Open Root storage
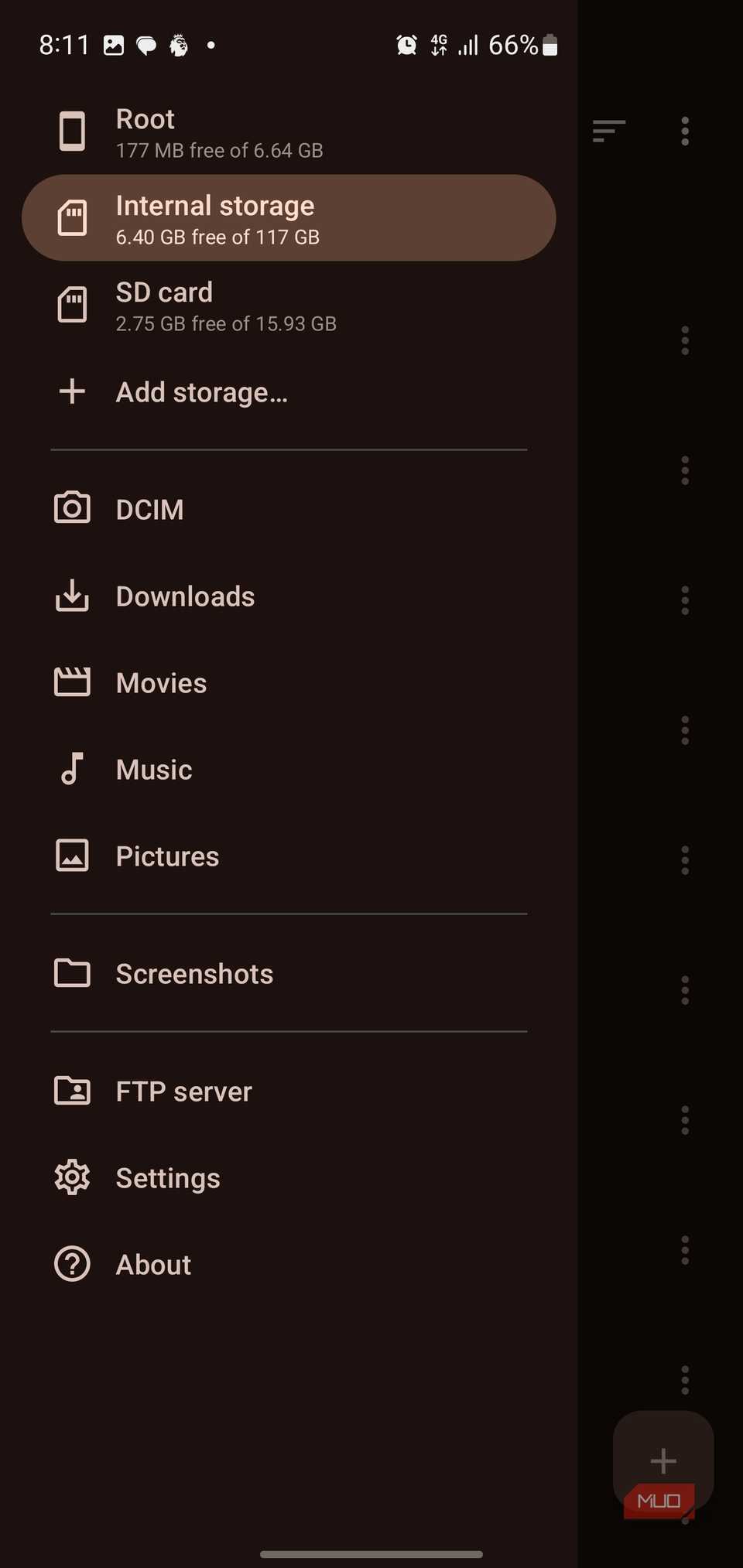Image resolution: width=743 pixels, height=1568 pixels. pyautogui.click(x=219, y=132)
